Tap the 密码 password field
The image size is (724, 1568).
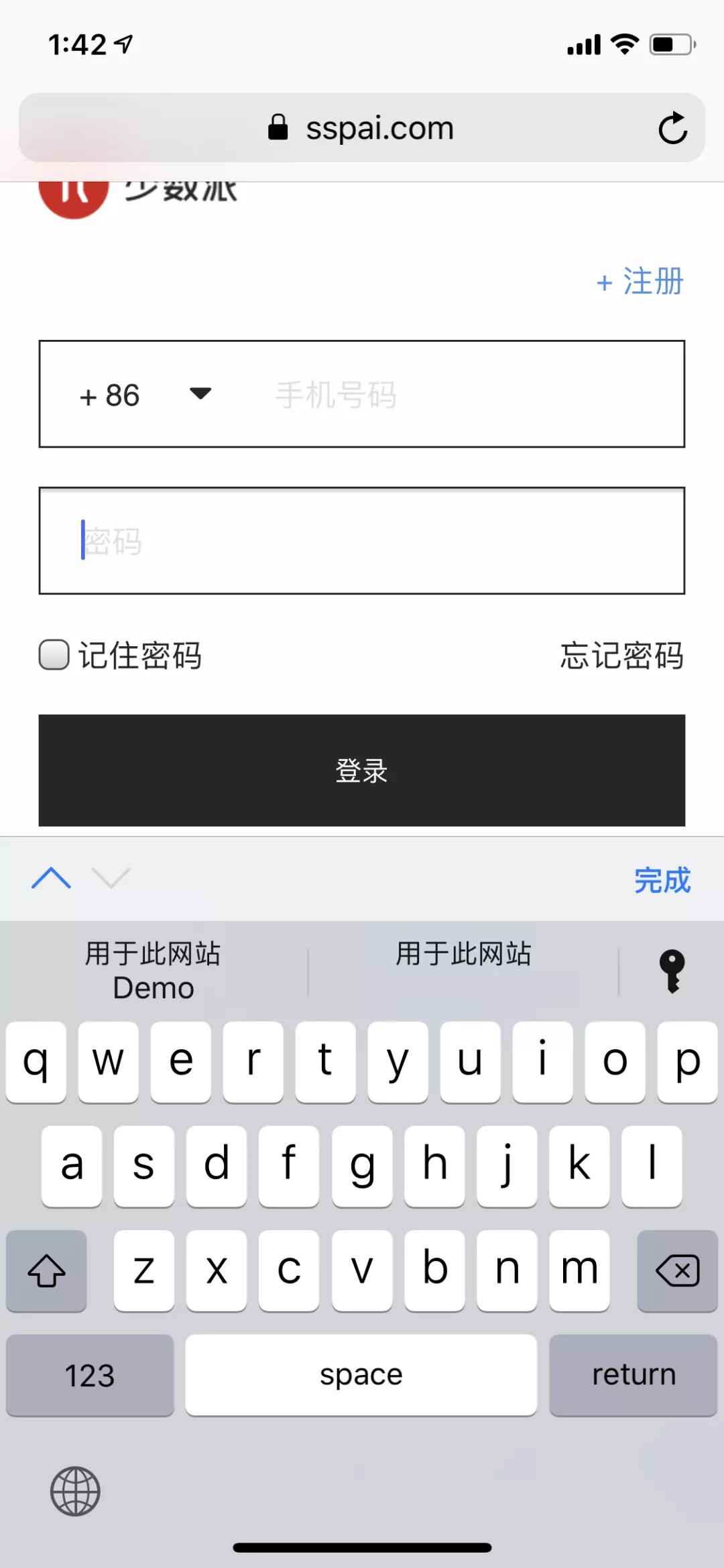(362, 541)
